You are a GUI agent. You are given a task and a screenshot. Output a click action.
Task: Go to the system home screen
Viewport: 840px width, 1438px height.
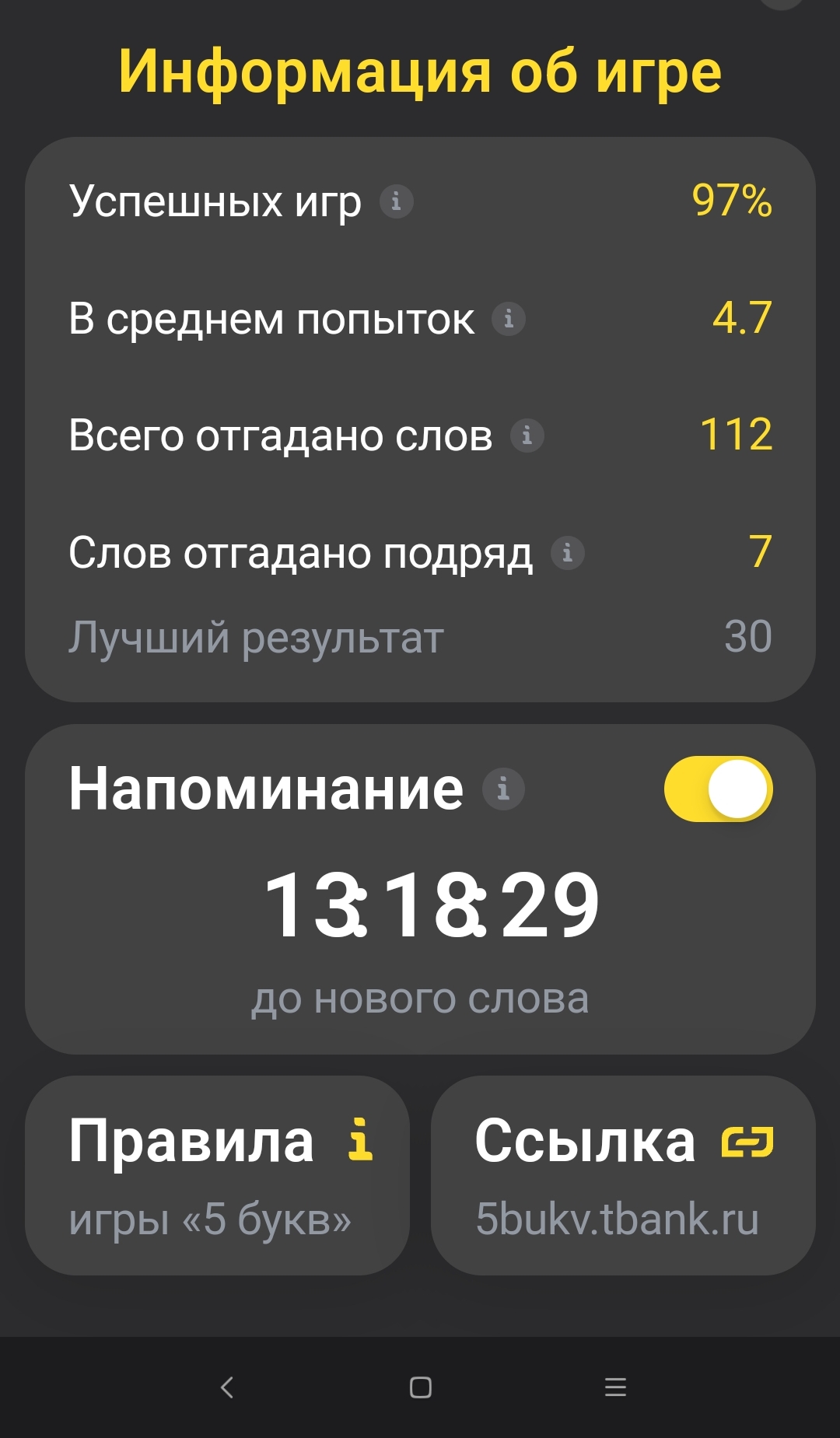coord(420,1387)
